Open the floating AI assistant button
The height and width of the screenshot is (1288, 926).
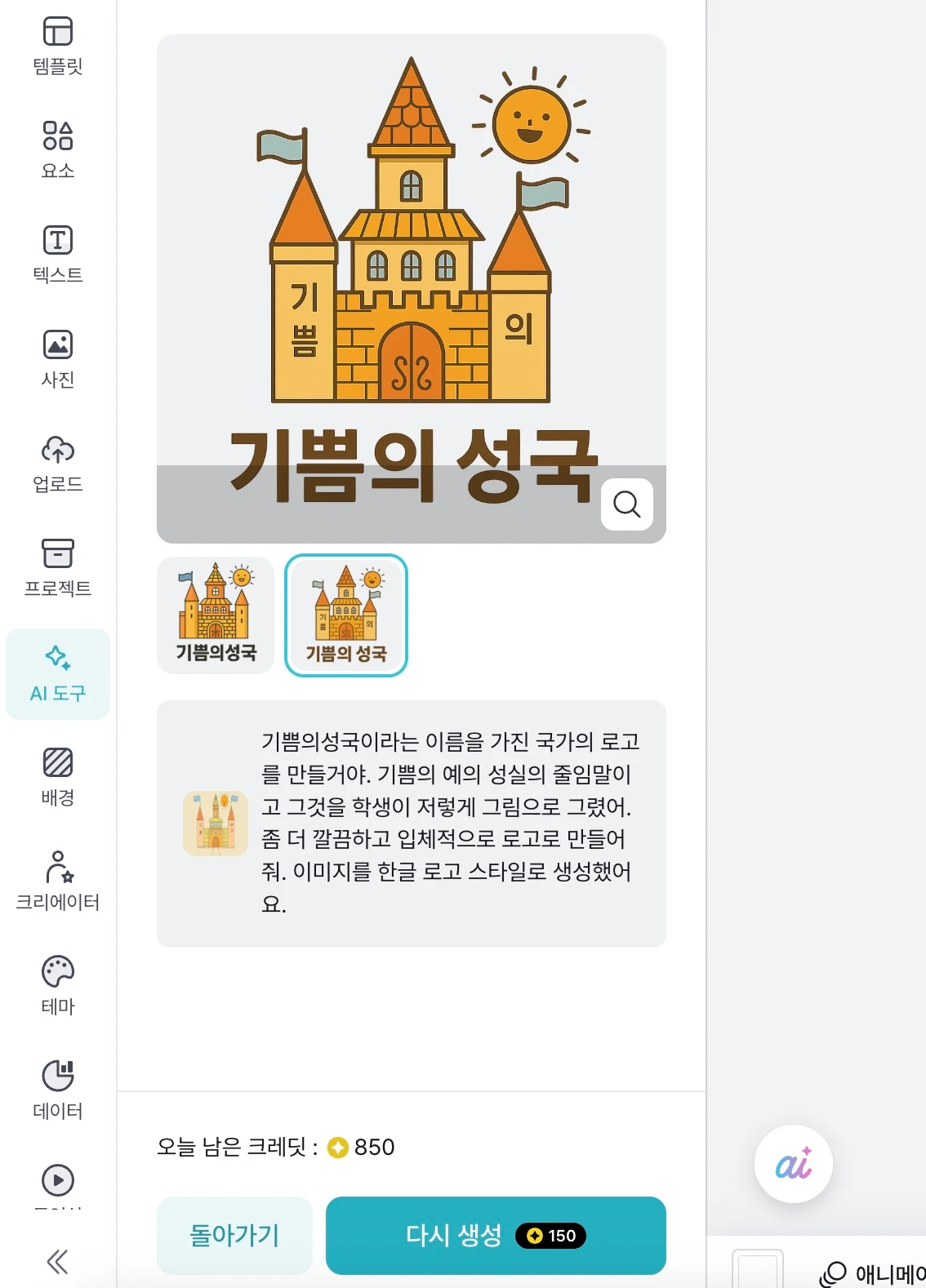[x=793, y=1164]
